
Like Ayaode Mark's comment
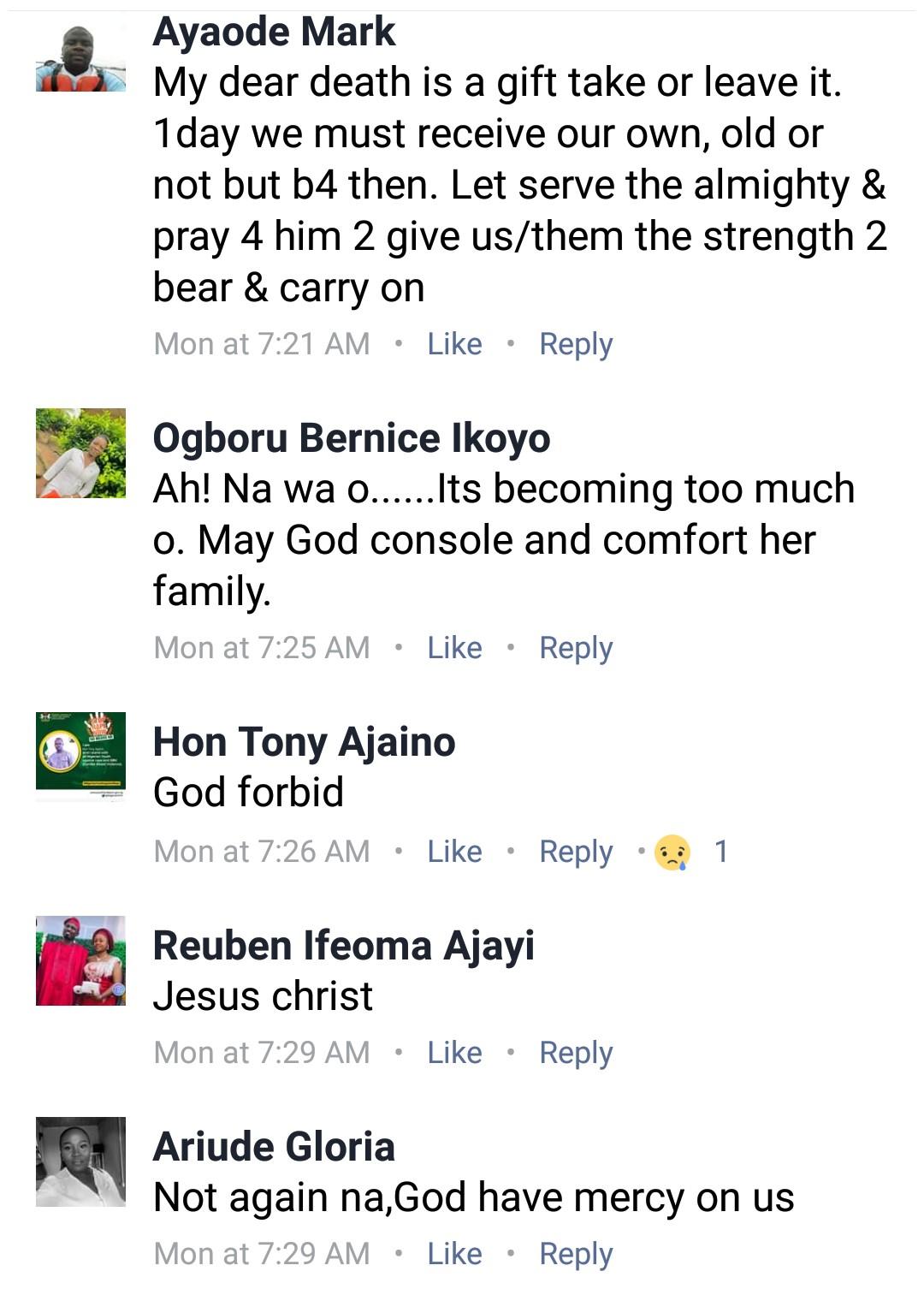[454, 344]
